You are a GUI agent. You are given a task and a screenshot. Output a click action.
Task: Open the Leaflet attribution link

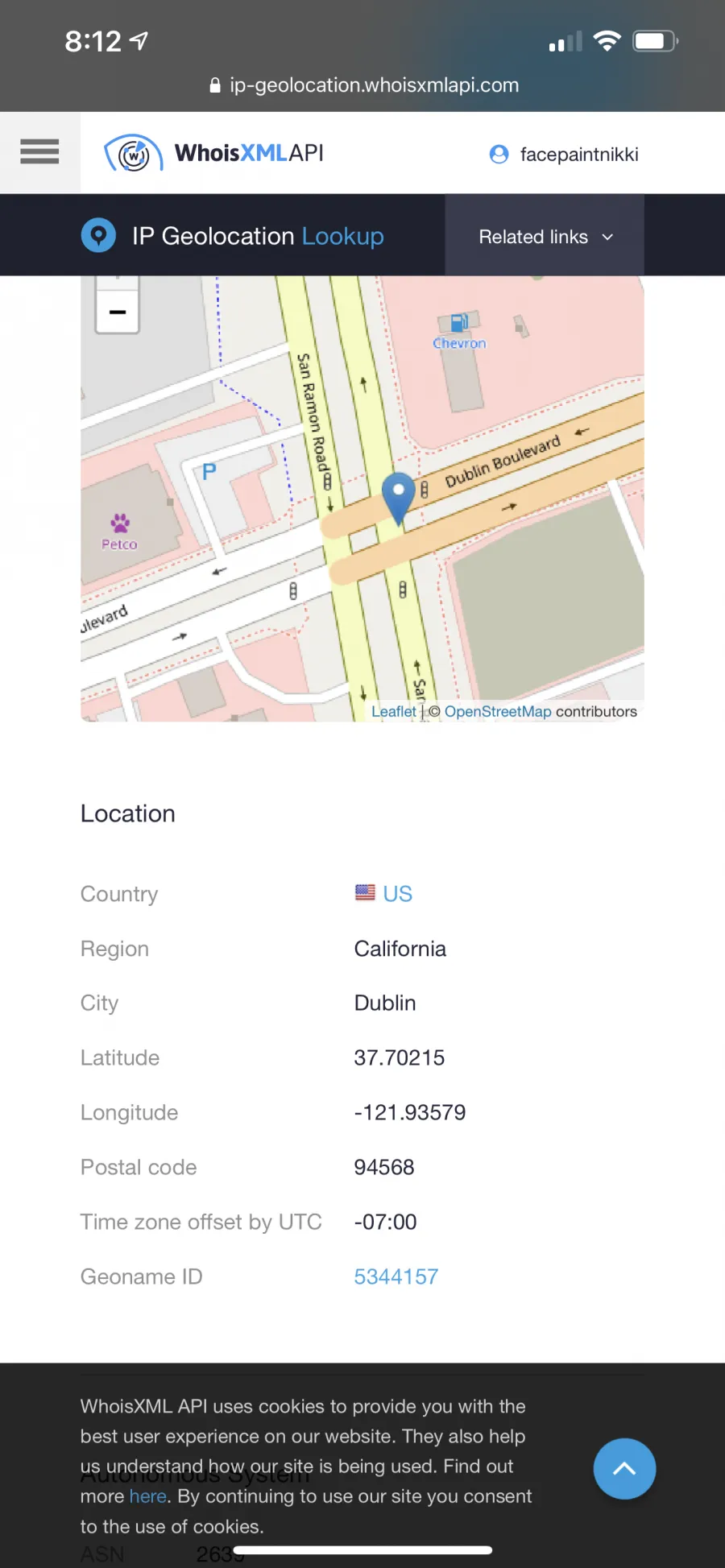coord(394,711)
